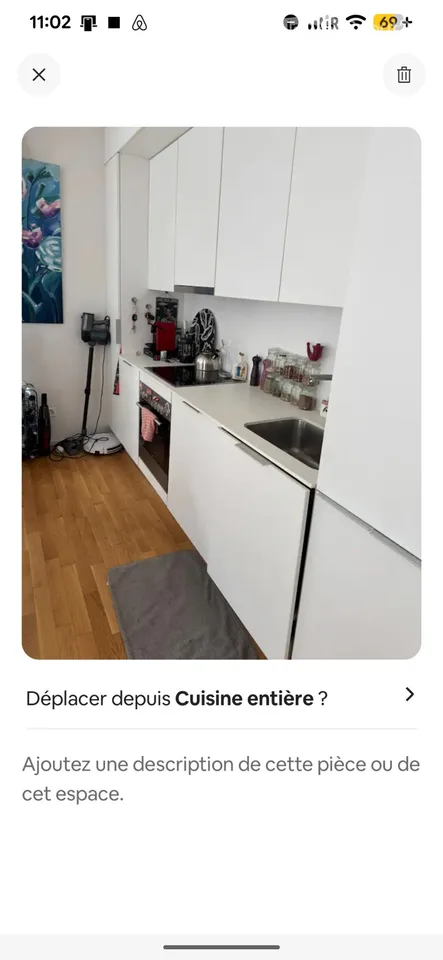The image size is (443, 960).
Task: Delete this kitchen photo via trash icon
Action: click(x=404, y=75)
